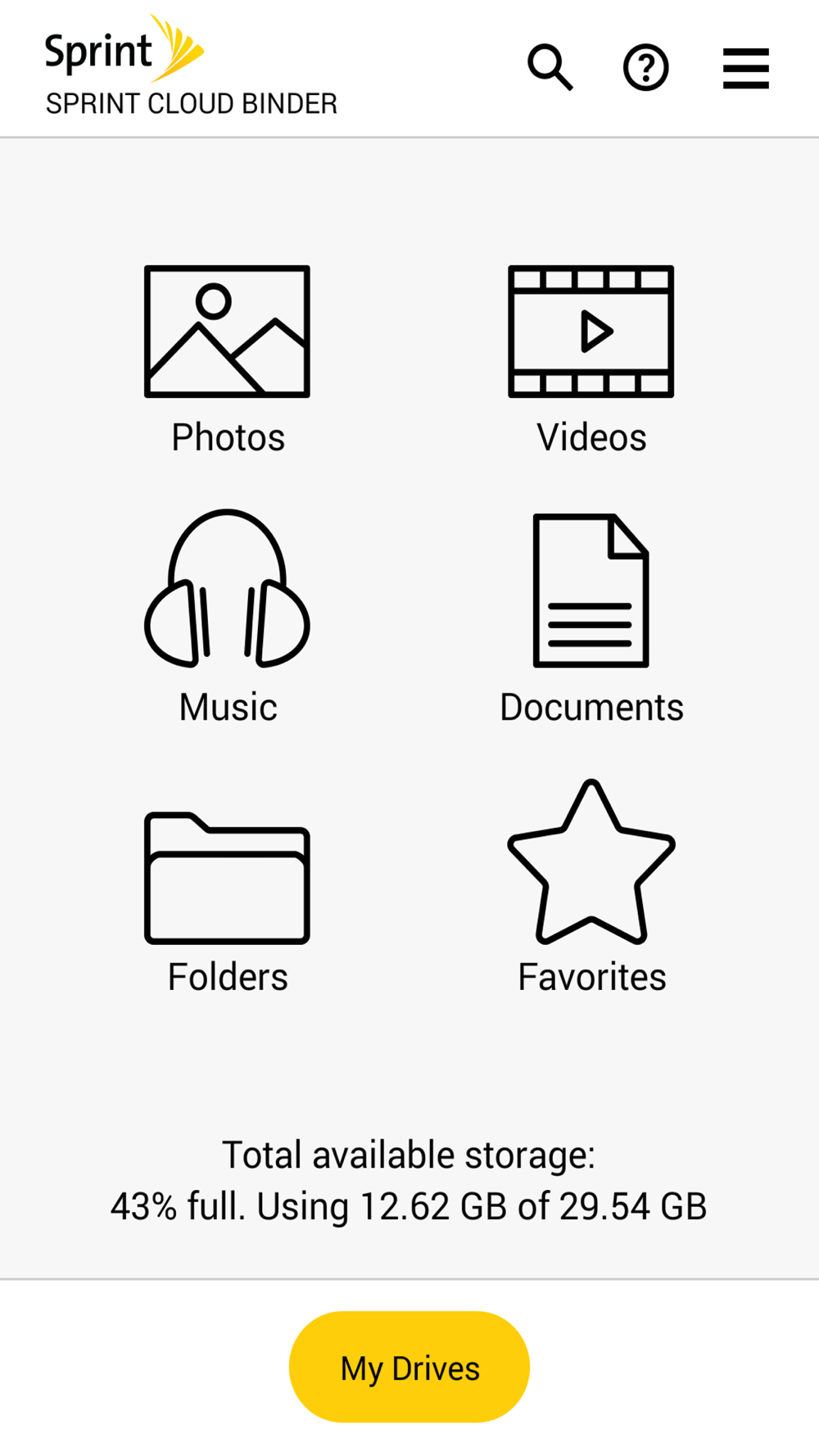The image size is (819, 1456).
Task: Tap the My Drives button
Action: click(x=409, y=1368)
